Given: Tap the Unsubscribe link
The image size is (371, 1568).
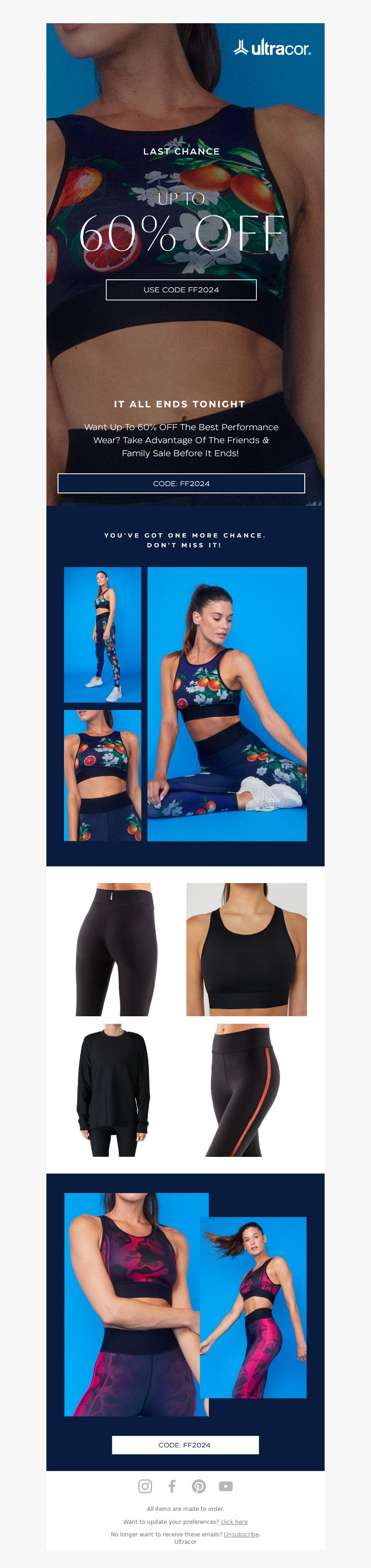Looking at the screenshot, I should pyautogui.click(x=241, y=1534).
